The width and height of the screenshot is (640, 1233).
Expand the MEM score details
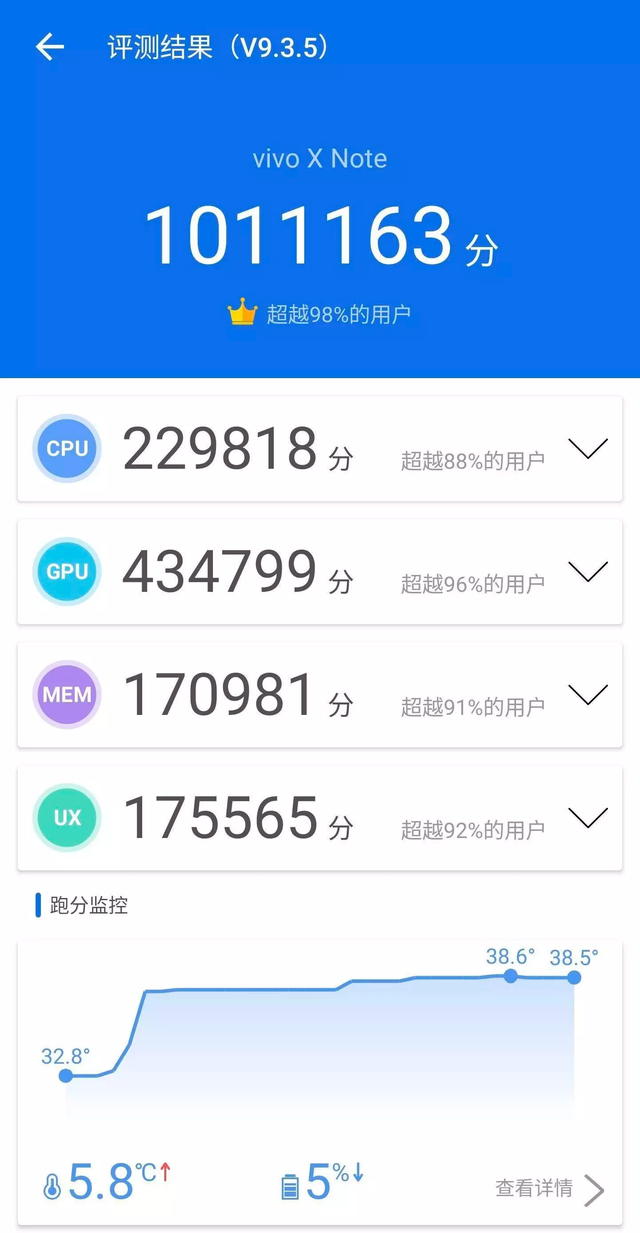pos(587,695)
